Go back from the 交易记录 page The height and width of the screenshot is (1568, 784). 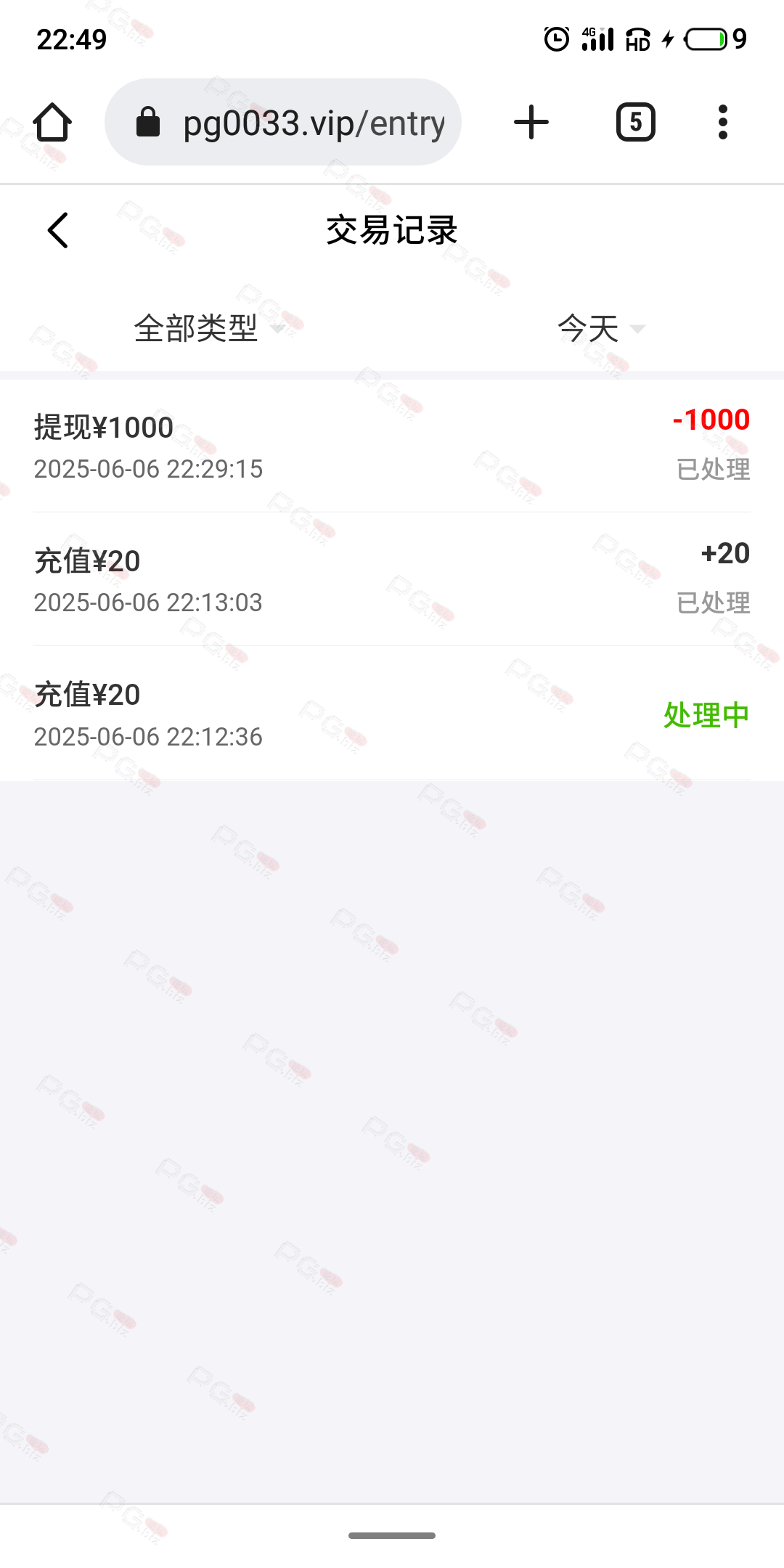tap(58, 230)
